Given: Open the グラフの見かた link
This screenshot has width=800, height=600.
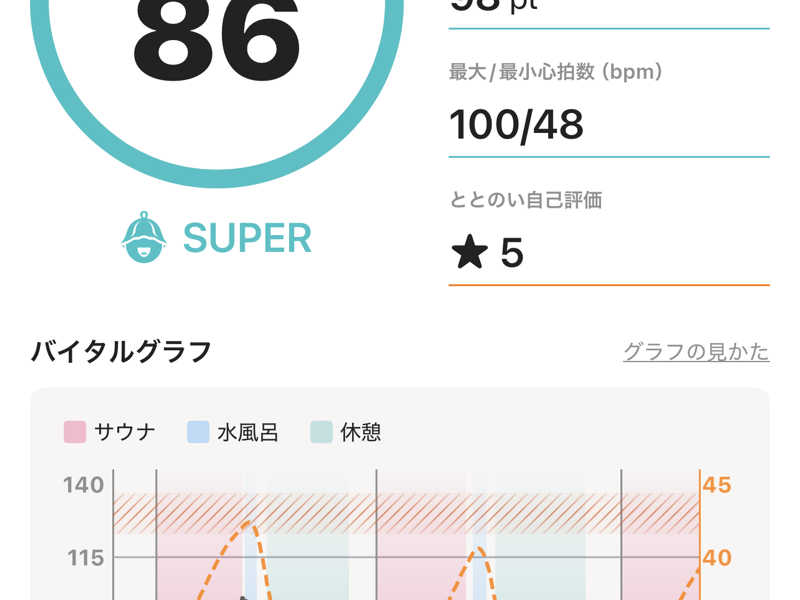Looking at the screenshot, I should click(x=696, y=352).
